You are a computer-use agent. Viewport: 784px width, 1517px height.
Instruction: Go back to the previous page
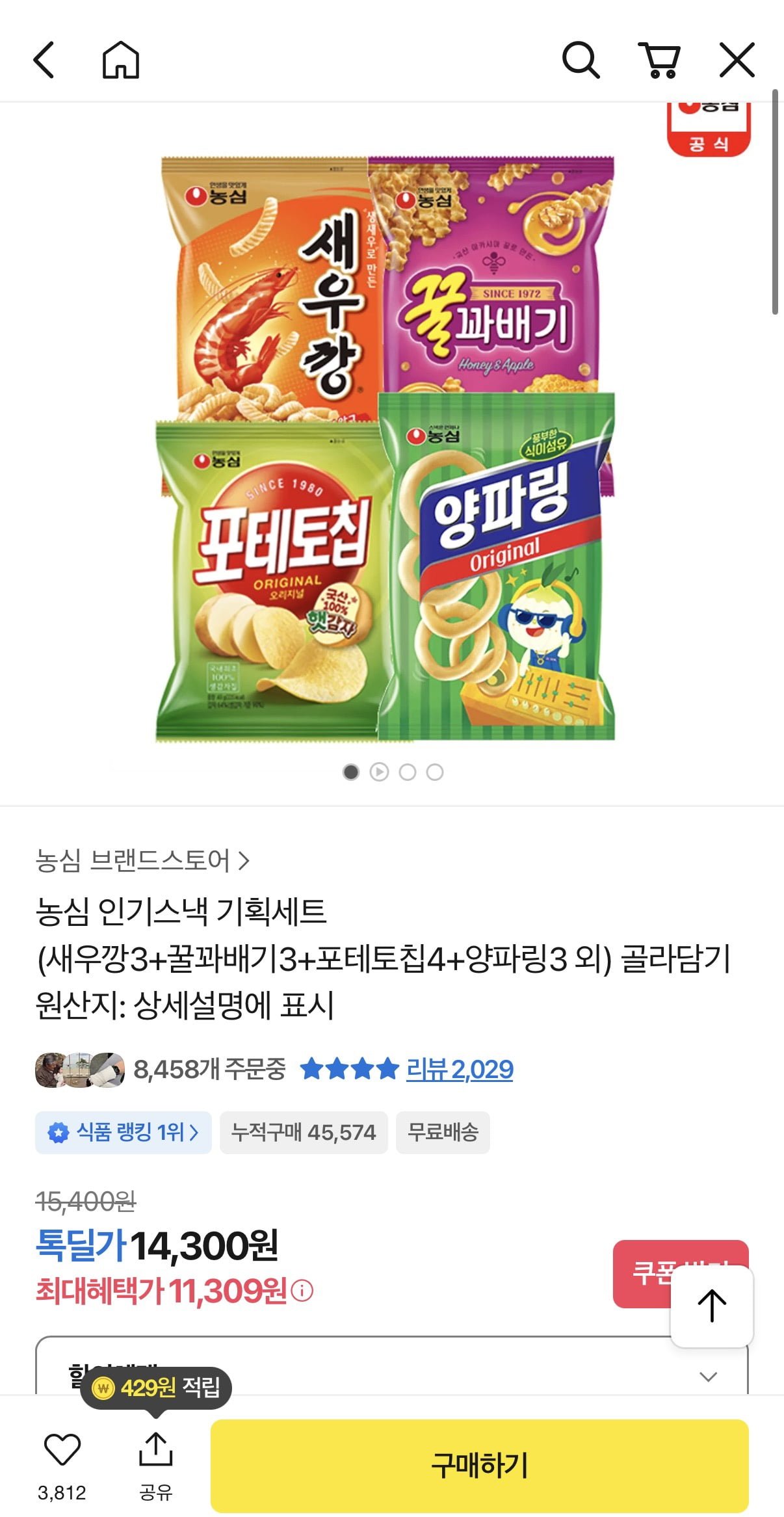tap(44, 60)
